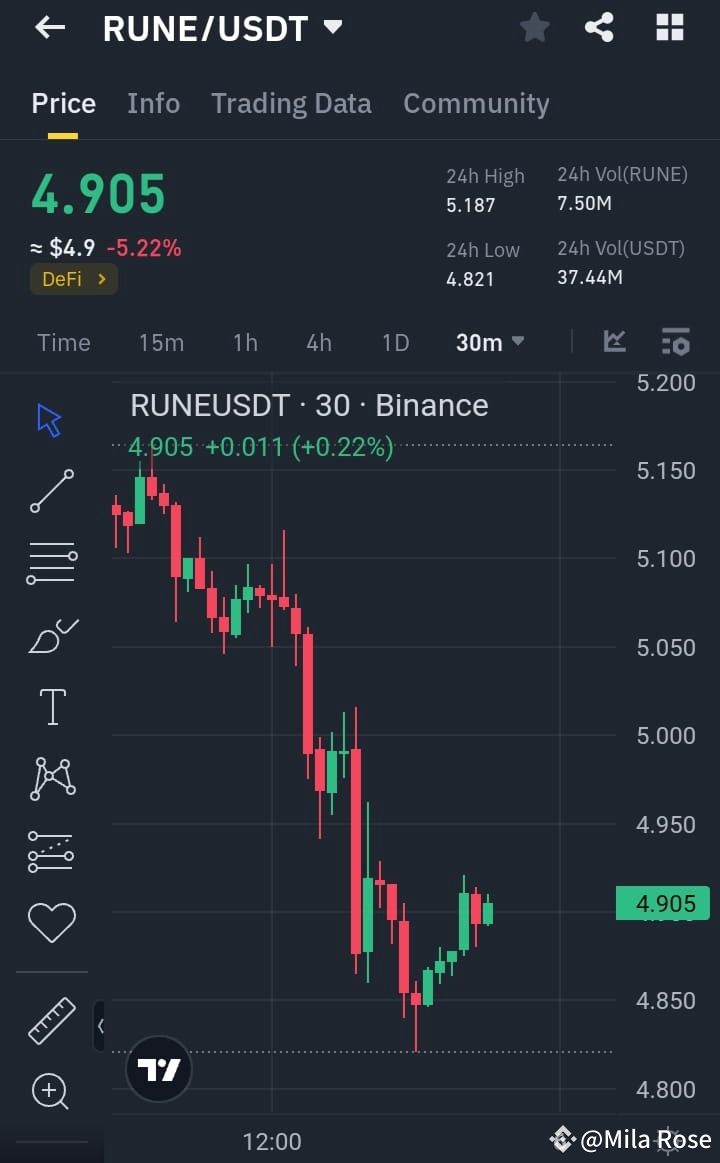Open the indicators panel icon
The image size is (720, 1163).
pos(676,342)
